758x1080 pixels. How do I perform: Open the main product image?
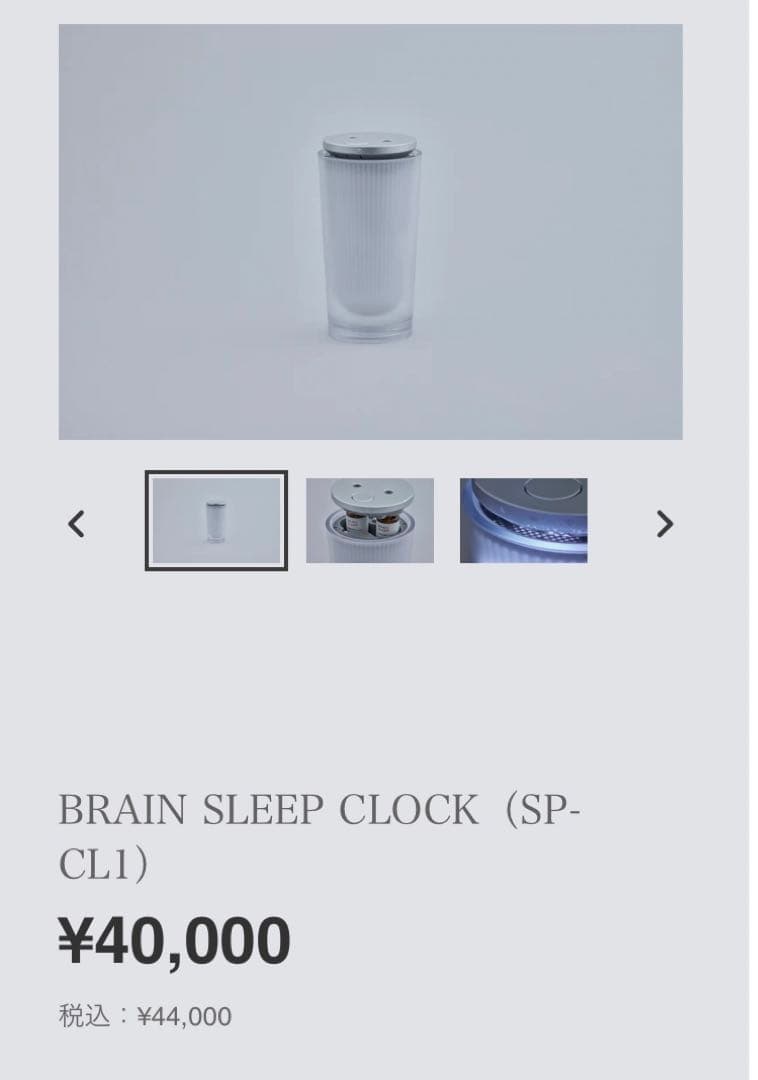[370, 232]
